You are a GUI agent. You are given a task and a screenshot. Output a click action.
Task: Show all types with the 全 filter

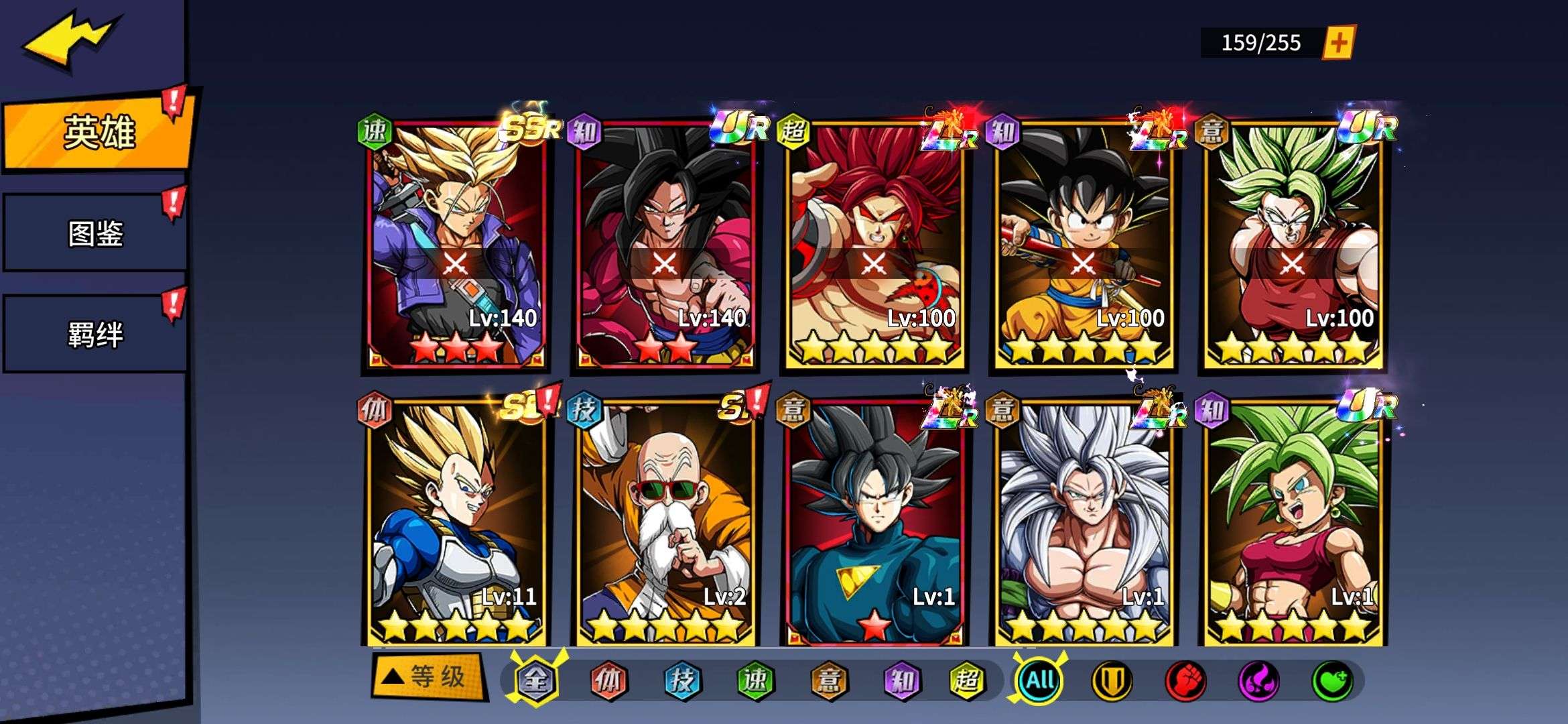(536, 680)
